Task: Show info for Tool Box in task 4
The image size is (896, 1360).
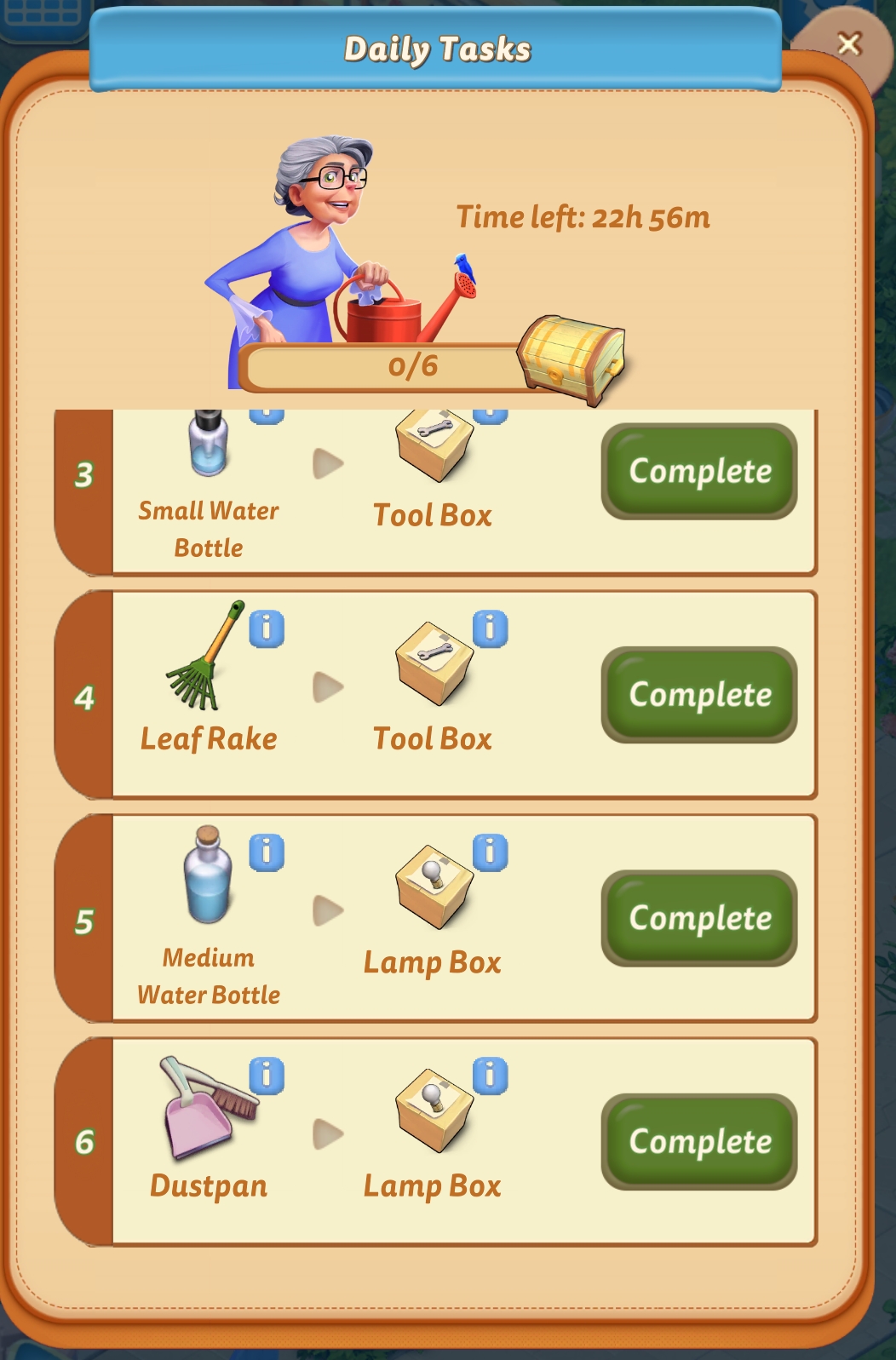Action: point(491,629)
